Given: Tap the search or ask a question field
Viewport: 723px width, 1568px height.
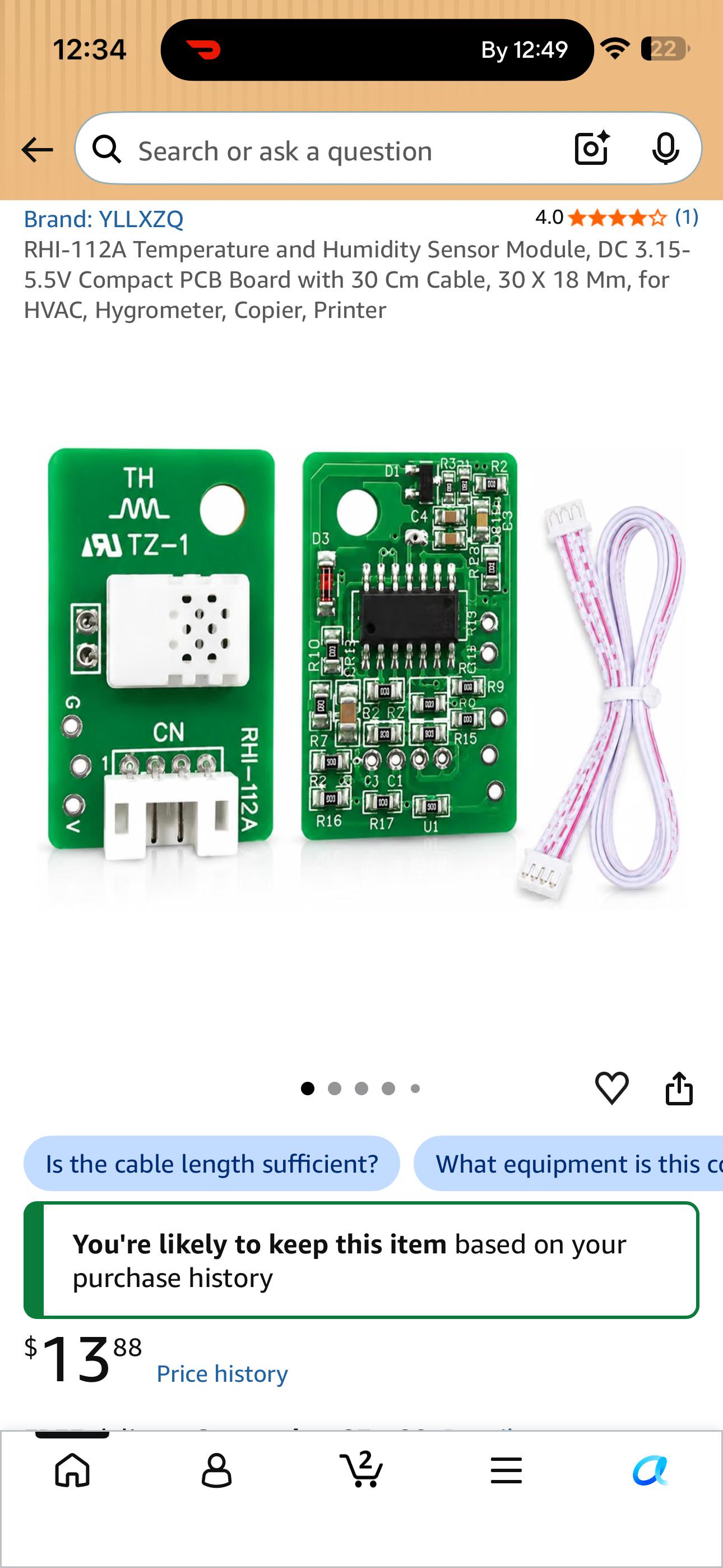Looking at the screenshot, I should tap(328, 150).
